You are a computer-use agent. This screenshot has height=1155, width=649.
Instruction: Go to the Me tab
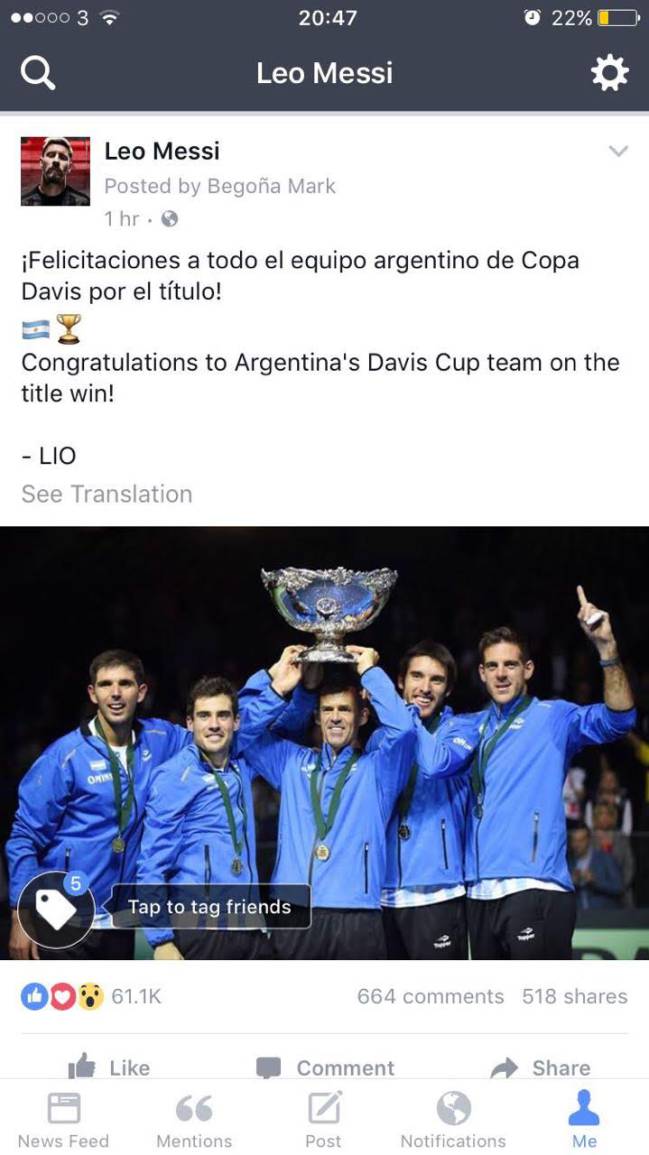click(x=584, y=1120)
